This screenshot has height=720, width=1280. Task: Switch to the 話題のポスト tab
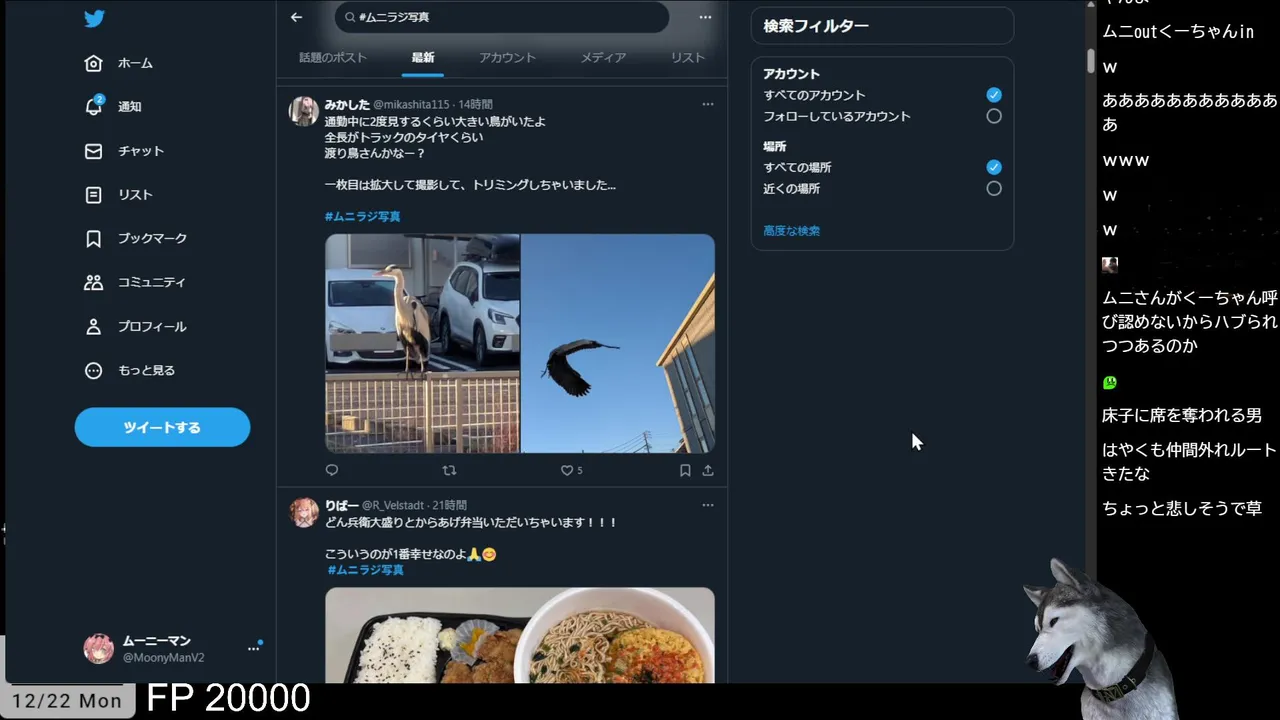pyautogui.click(x=333, y=58)
